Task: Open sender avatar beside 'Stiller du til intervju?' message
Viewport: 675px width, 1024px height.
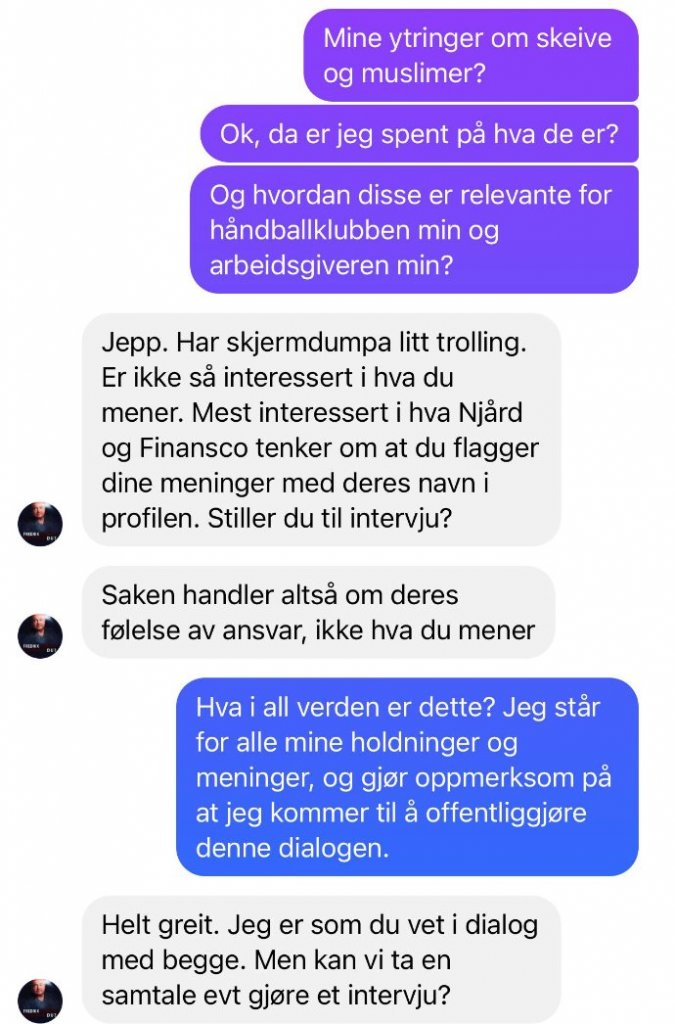Action: tap(41, 524)
